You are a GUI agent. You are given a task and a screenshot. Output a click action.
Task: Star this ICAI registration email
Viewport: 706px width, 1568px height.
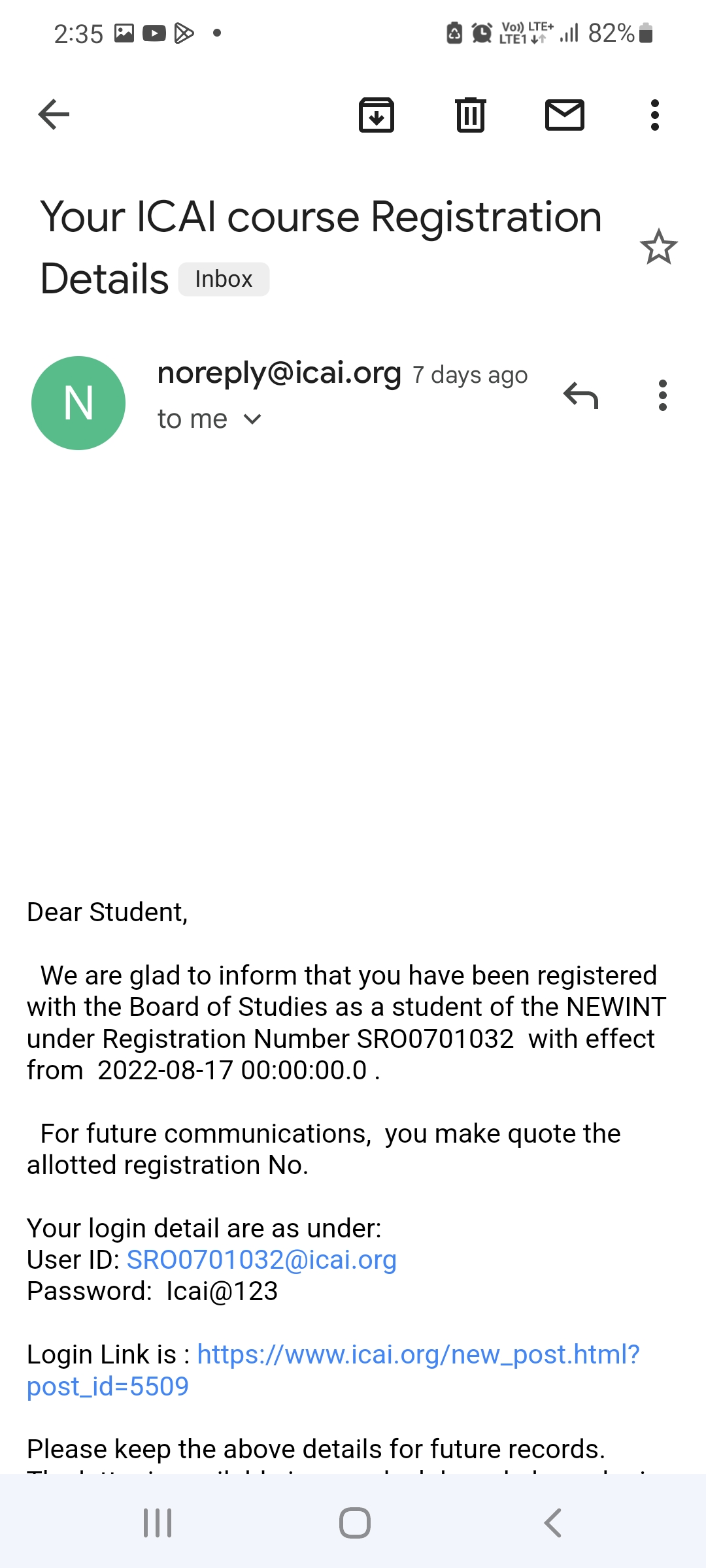(x=658, y=248)
